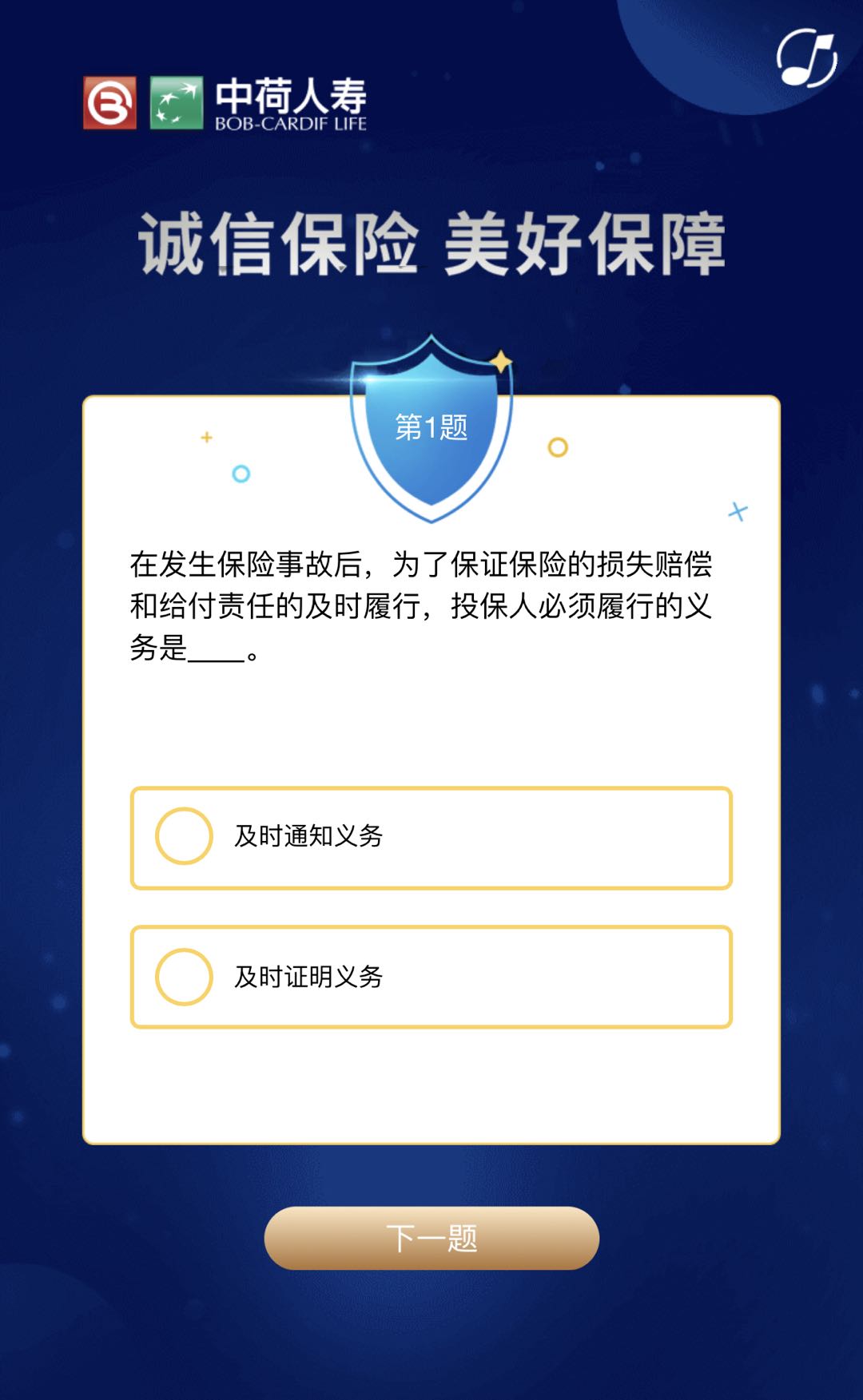Image resolution: width=863 pixels, height=1400 pixels.
Task: Choose the option 及时证明义务
Action: [431, 977]
